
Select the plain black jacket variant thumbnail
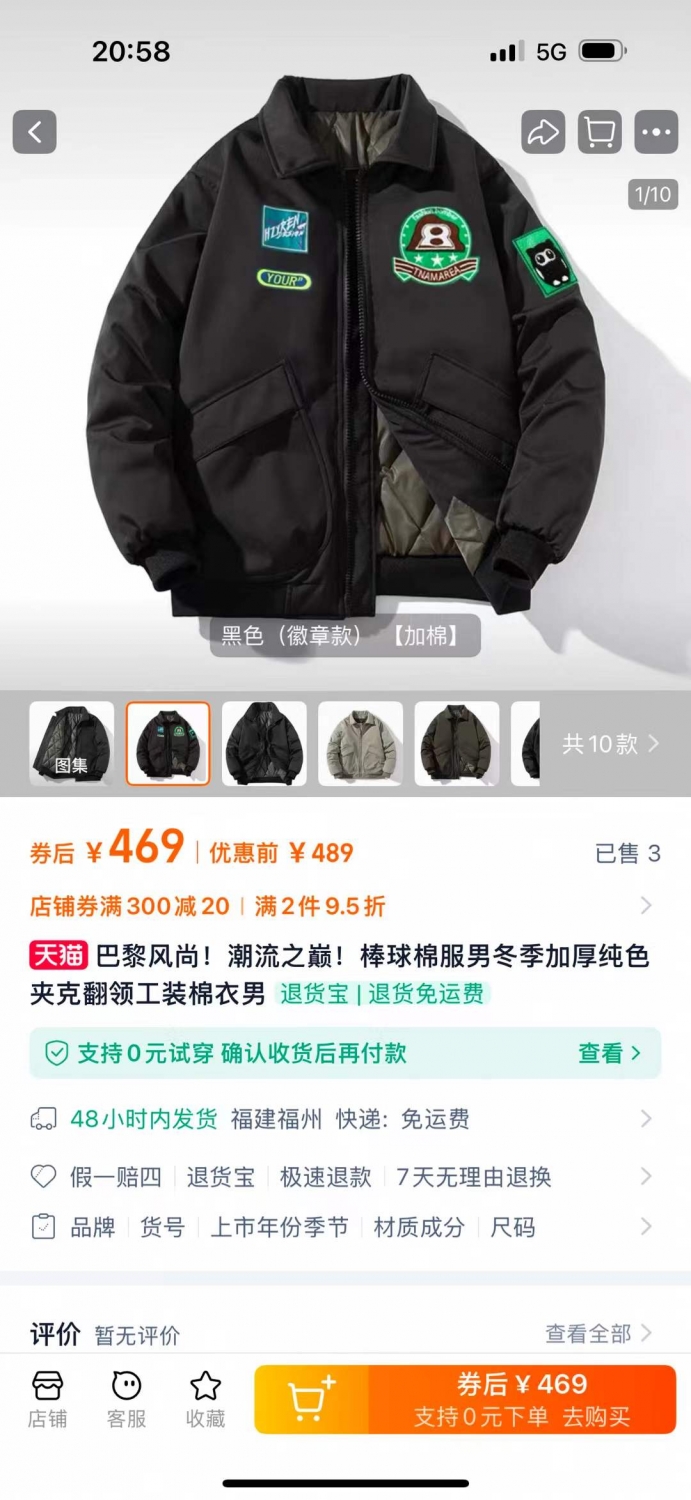pyautogui.click(x=264, y=743)
